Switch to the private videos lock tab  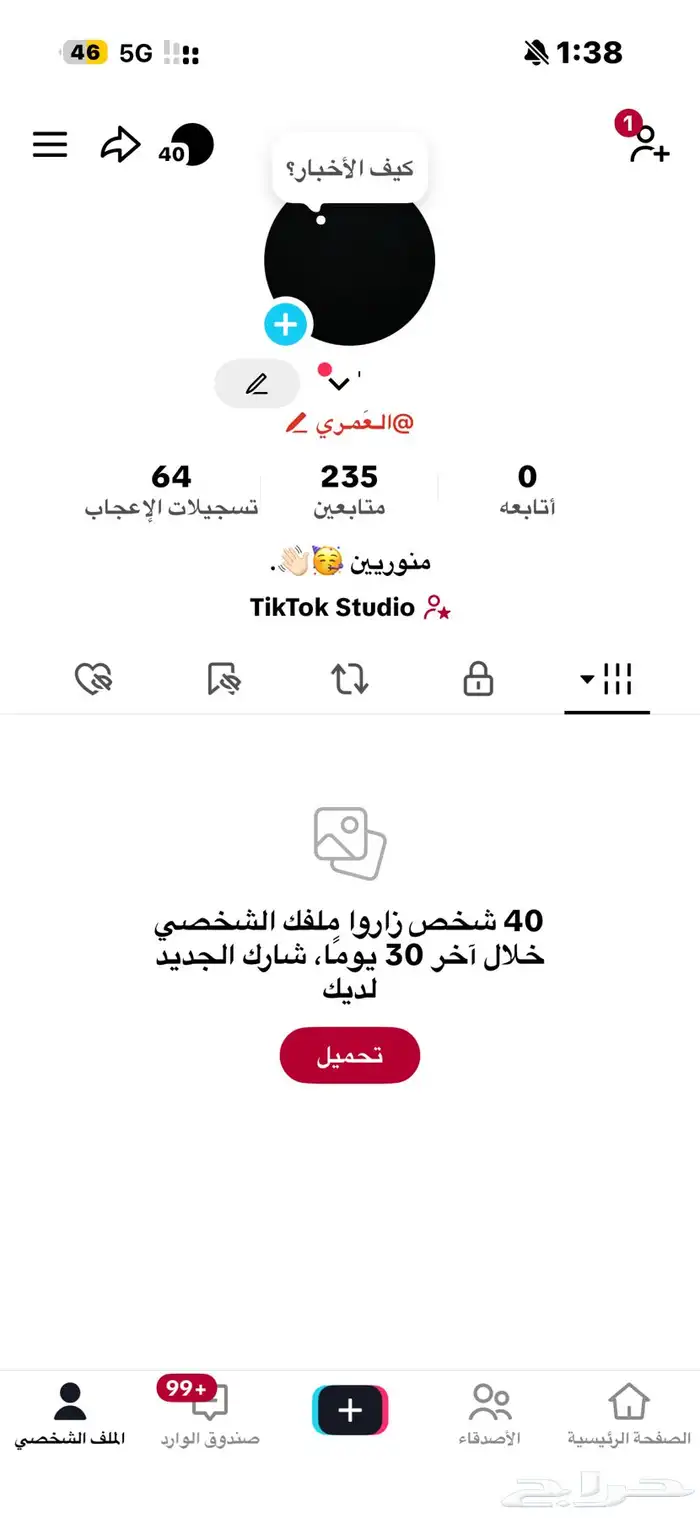[x=478, y=680]
